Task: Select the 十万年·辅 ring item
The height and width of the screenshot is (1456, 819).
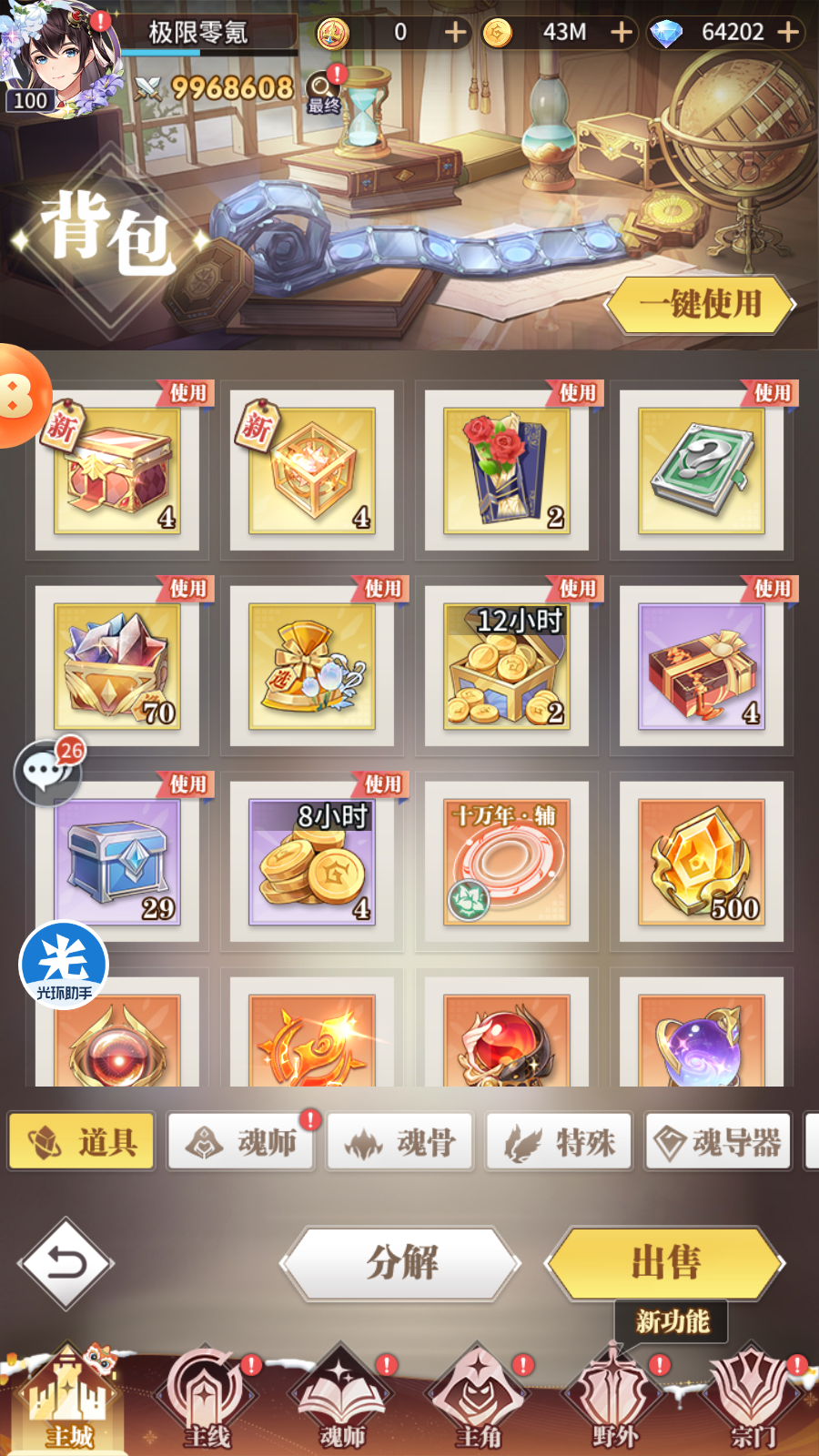Action: coord(507,863)
